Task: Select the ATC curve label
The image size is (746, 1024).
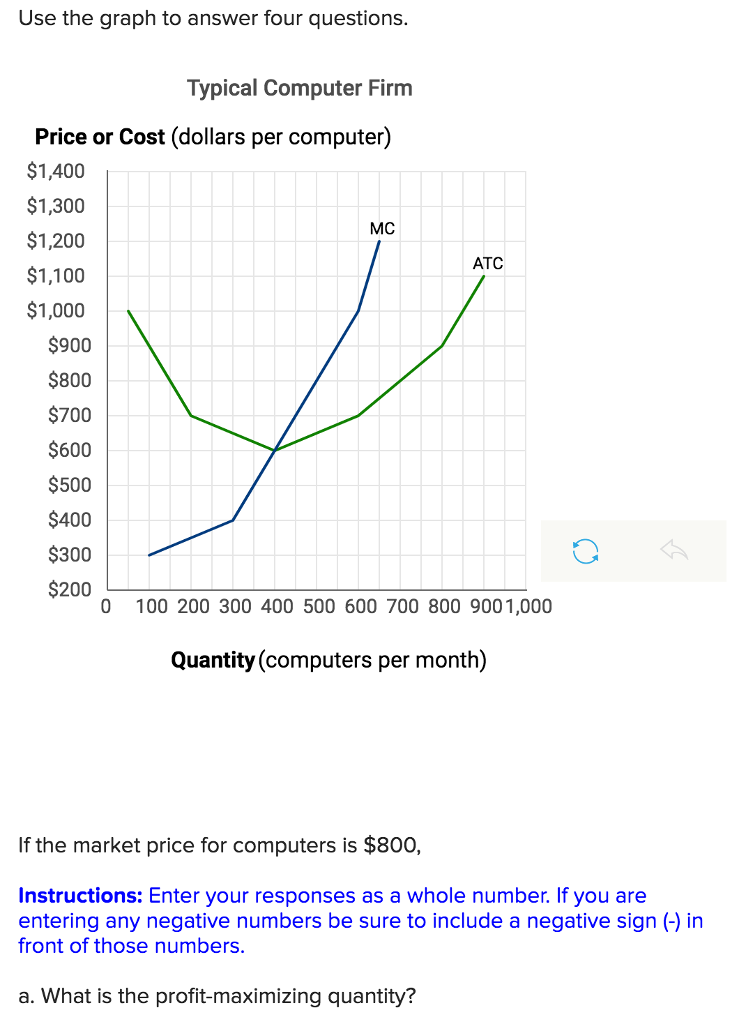Action: (488, 264)
